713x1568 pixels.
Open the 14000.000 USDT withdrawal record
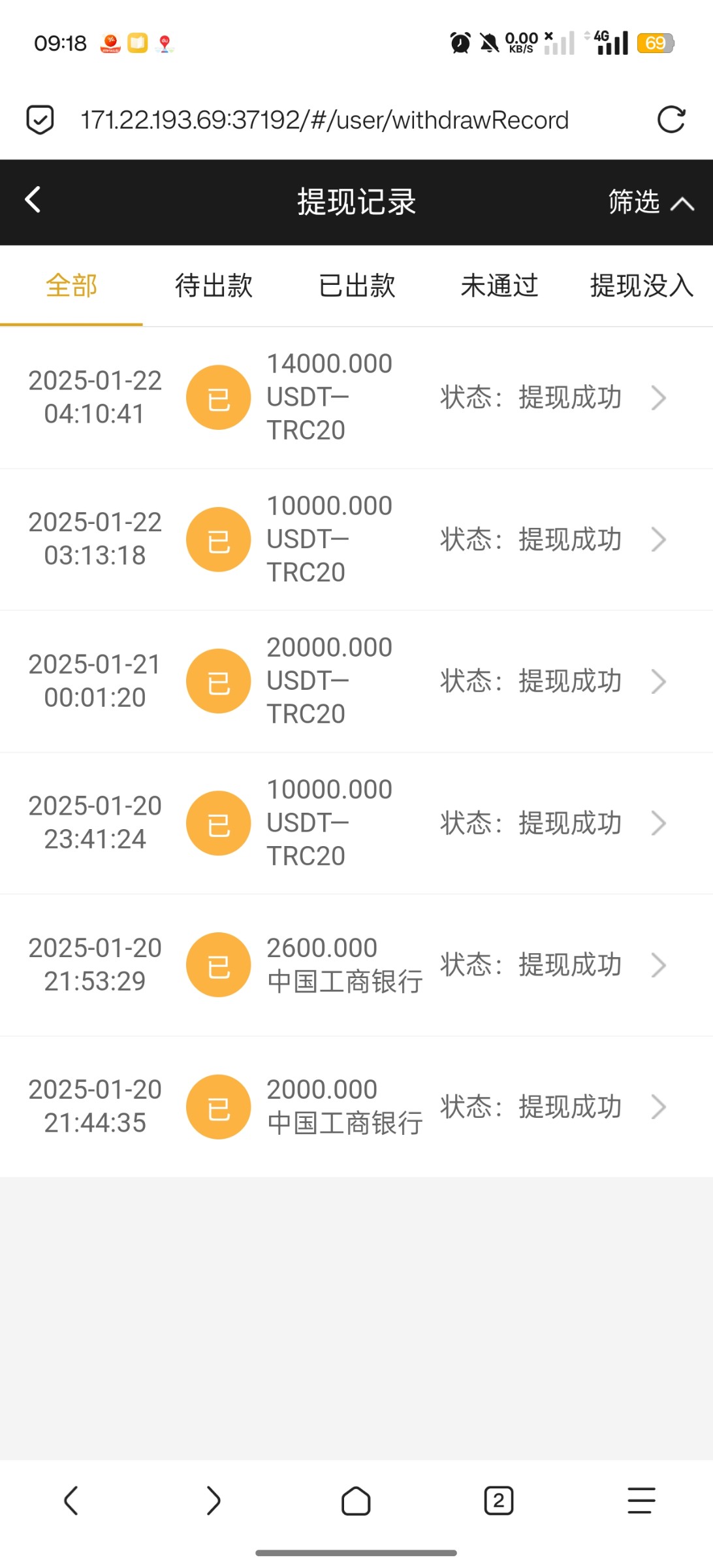[356, 397]
